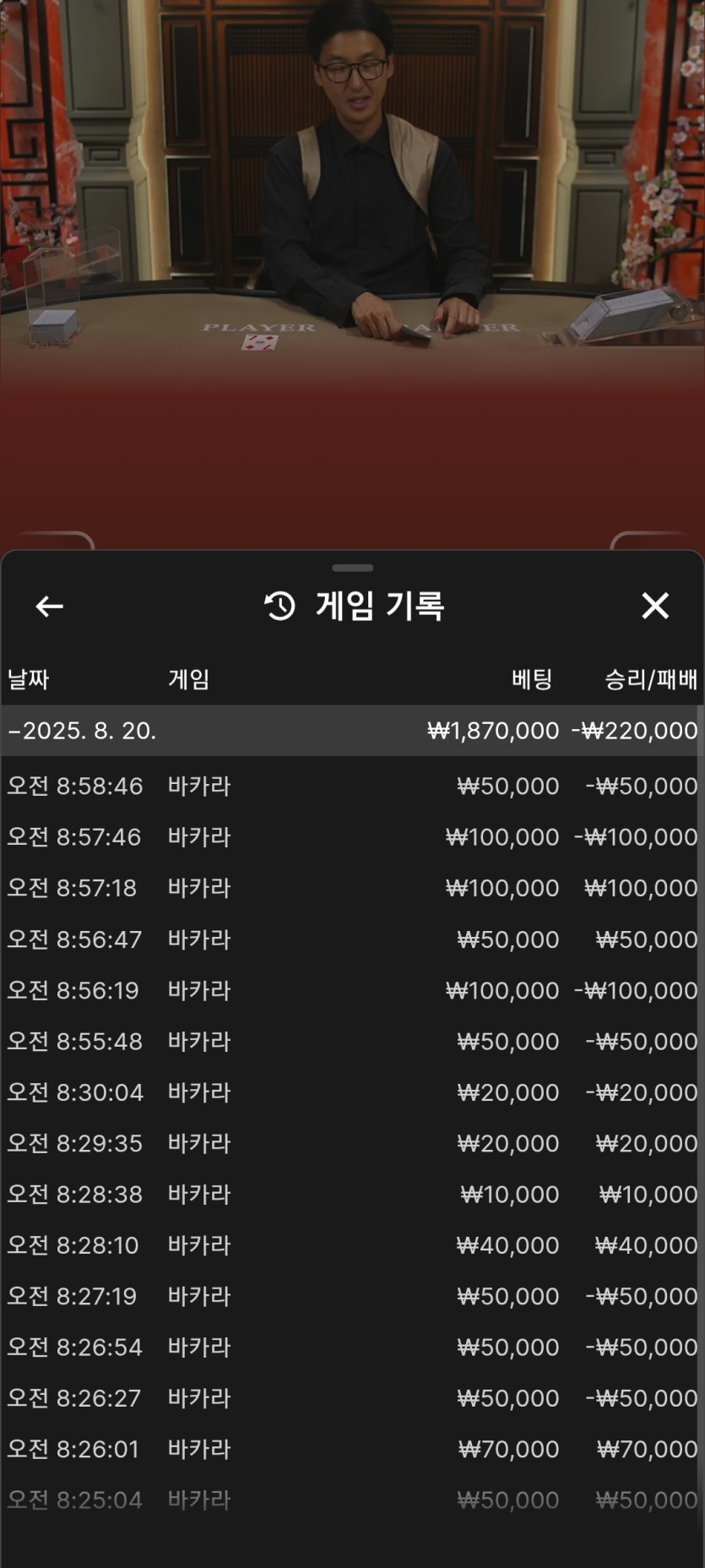Open the 오전 8:30:04 history entry
Viewport: 705px width, 1568px height.
[x=352, y=1092]
